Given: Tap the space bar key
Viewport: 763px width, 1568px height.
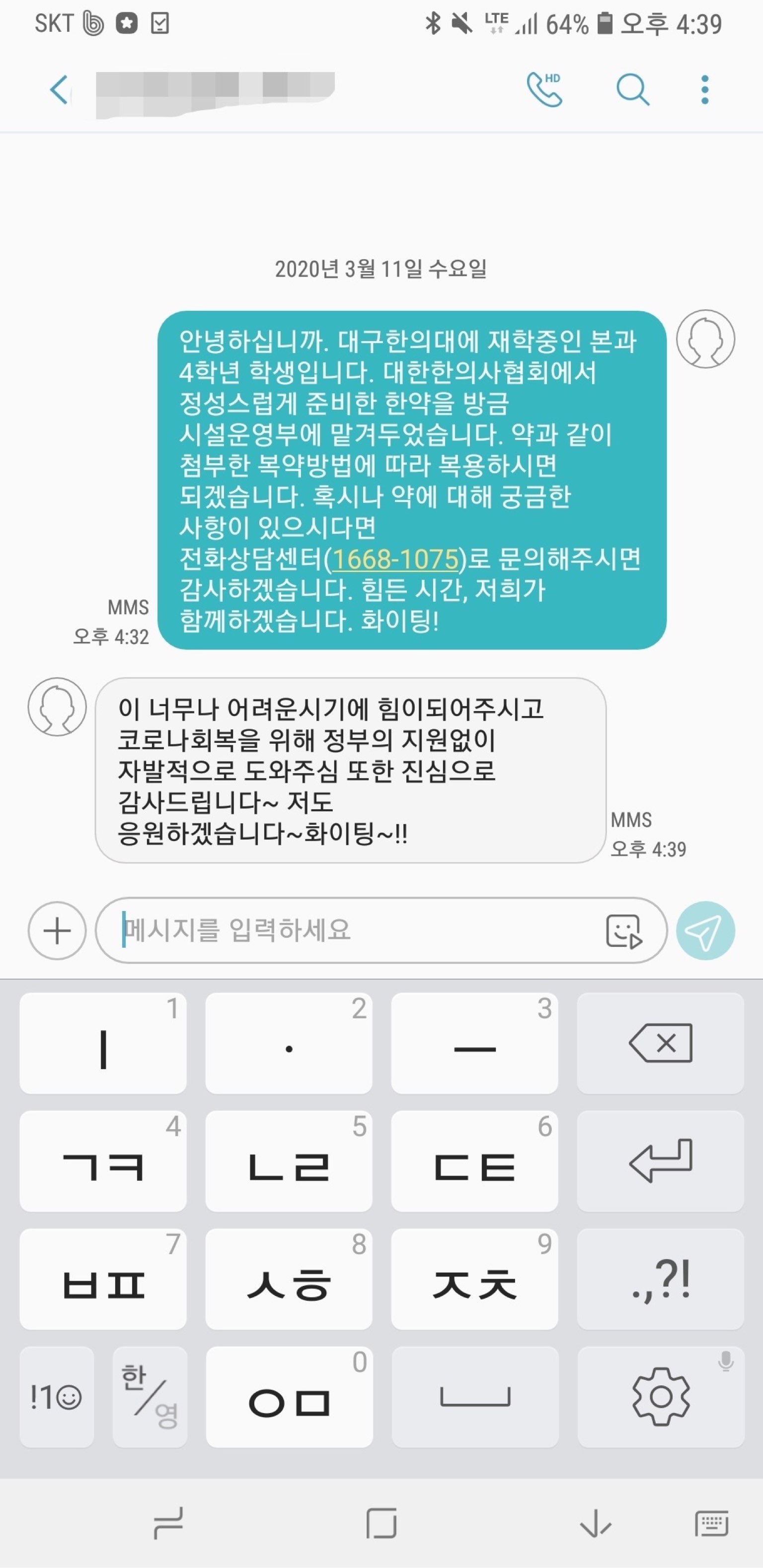Looking at the screenshot, I should coord(474,1396).
